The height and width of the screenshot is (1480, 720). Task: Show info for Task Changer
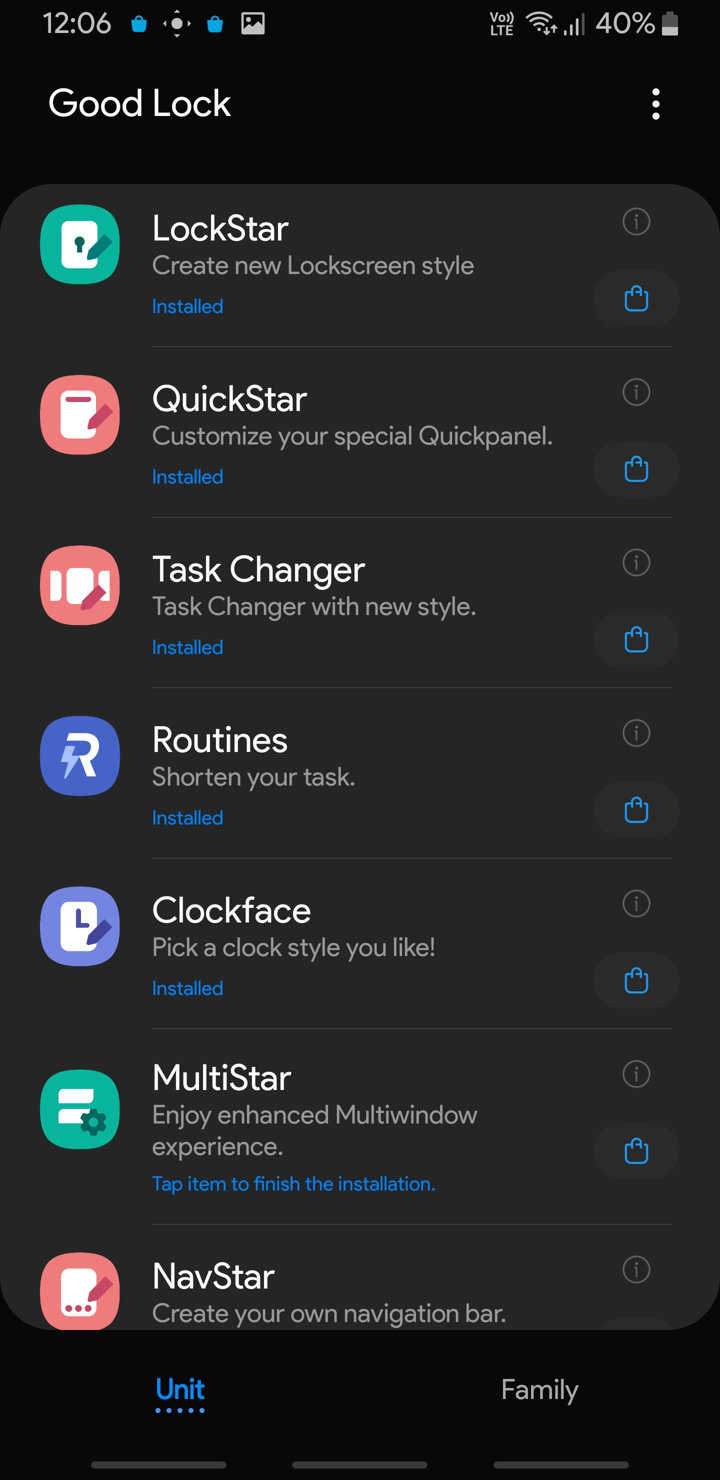pyautogui.click(x=636, y=563)
